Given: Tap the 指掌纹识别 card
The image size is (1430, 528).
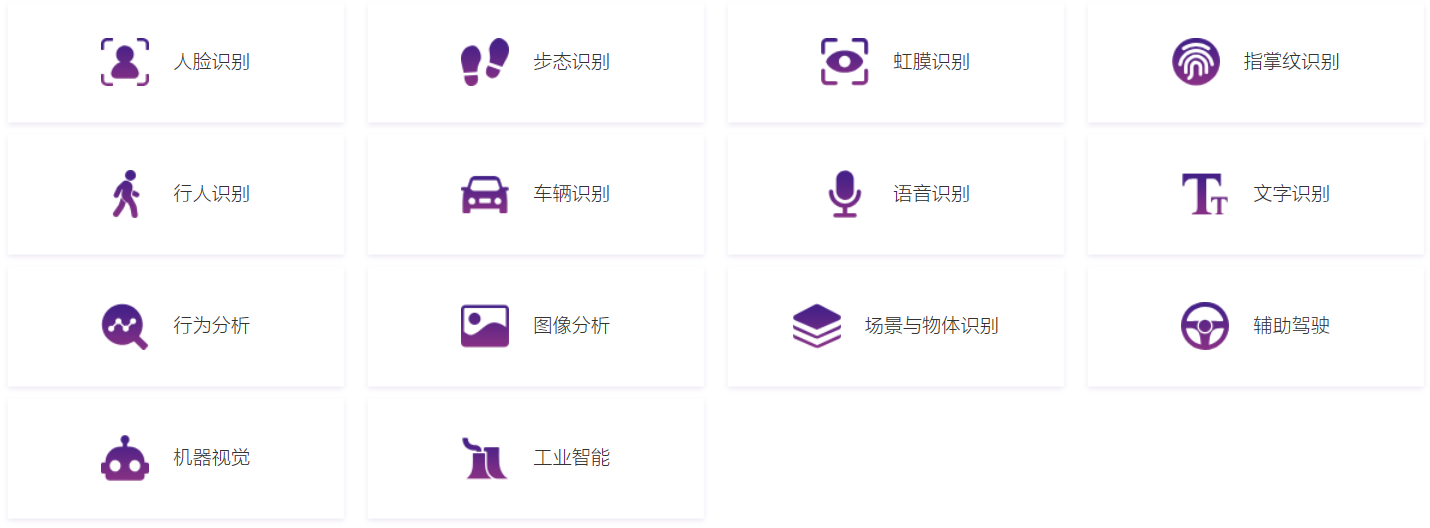Looking at the screenshot, I should (1256, 62).
